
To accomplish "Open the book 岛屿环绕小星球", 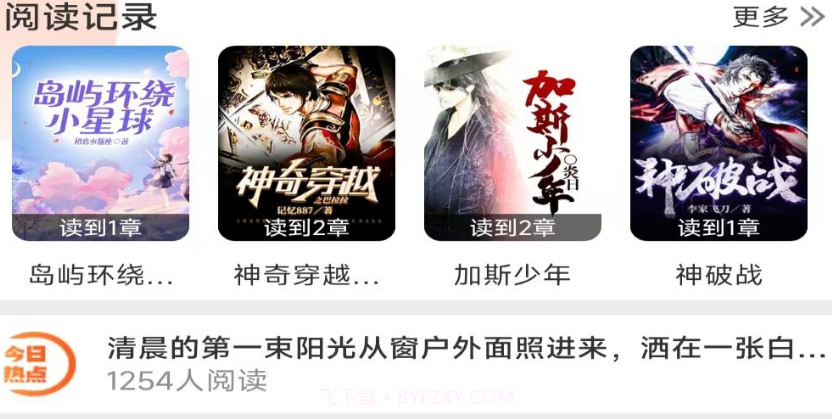I will [x=100, y=144].
